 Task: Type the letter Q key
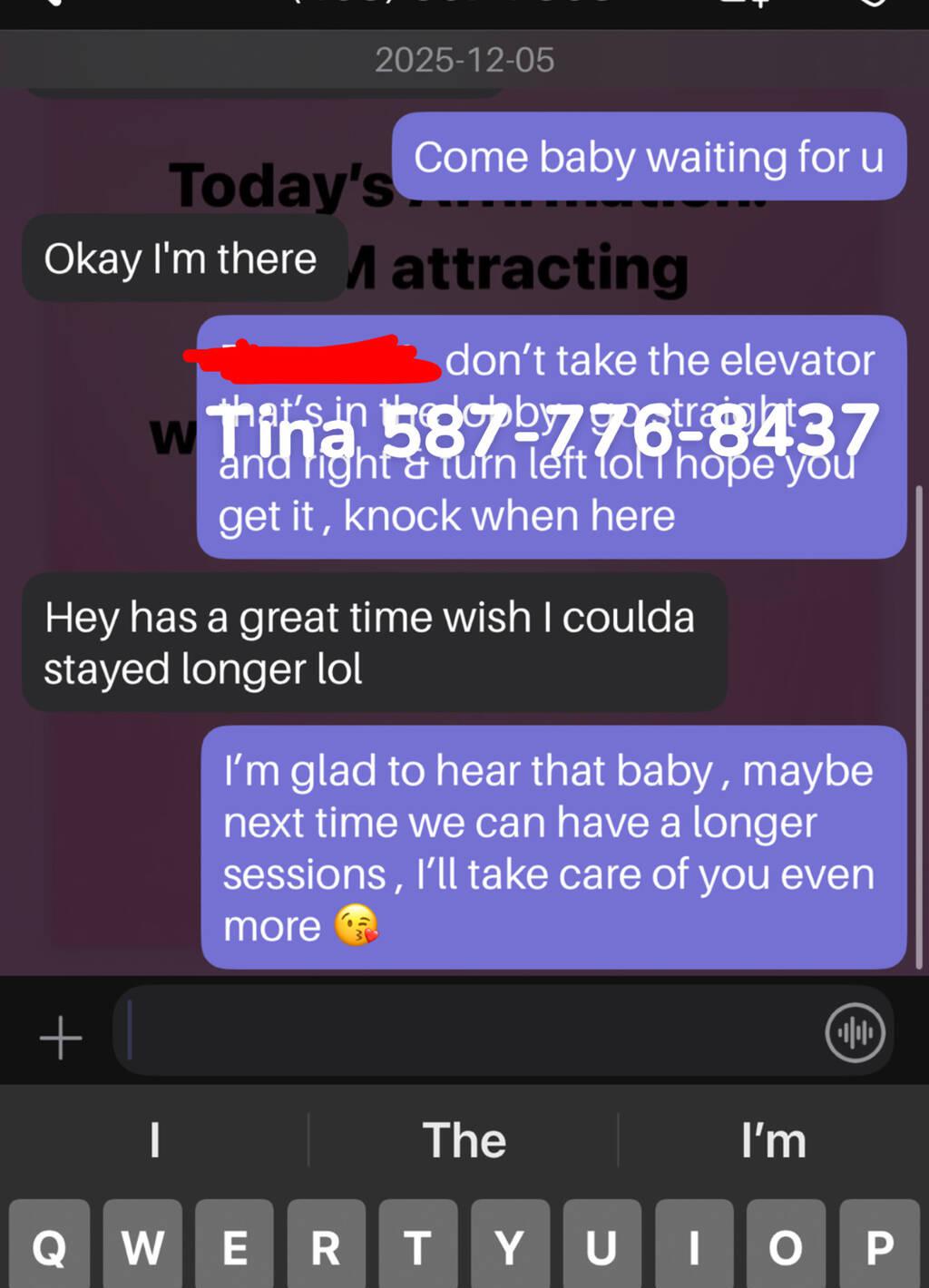50,1247
